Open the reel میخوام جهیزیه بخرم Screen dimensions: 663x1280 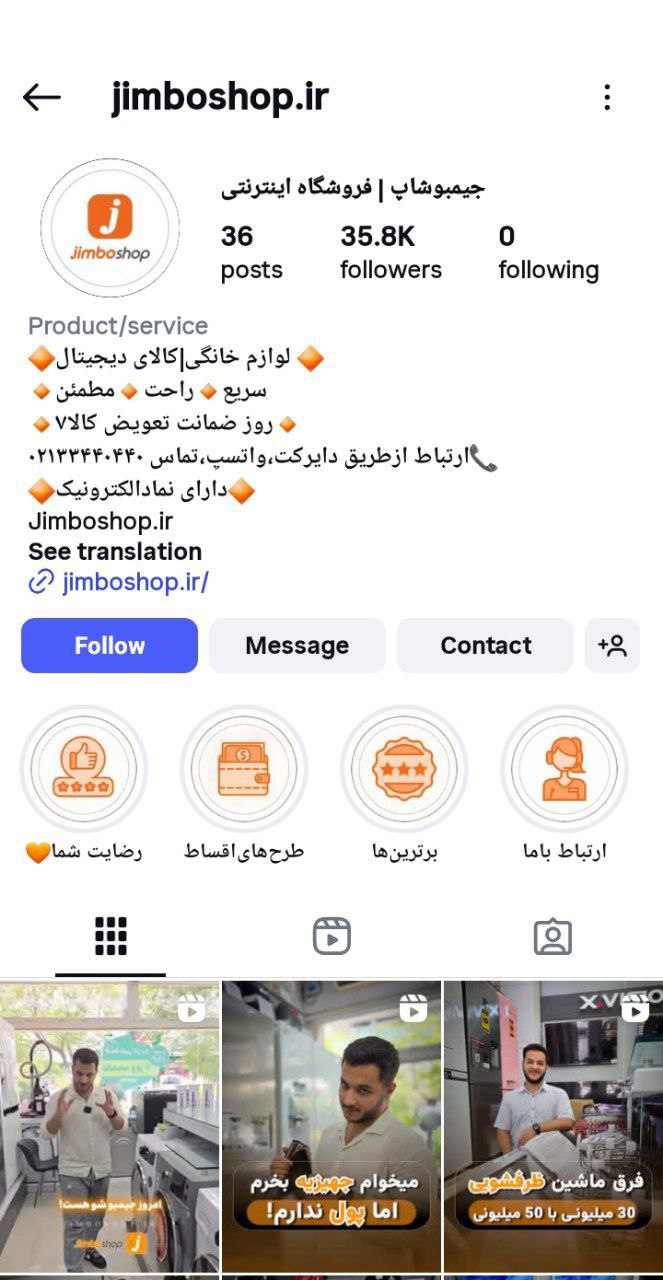[x=331, y=1125]
